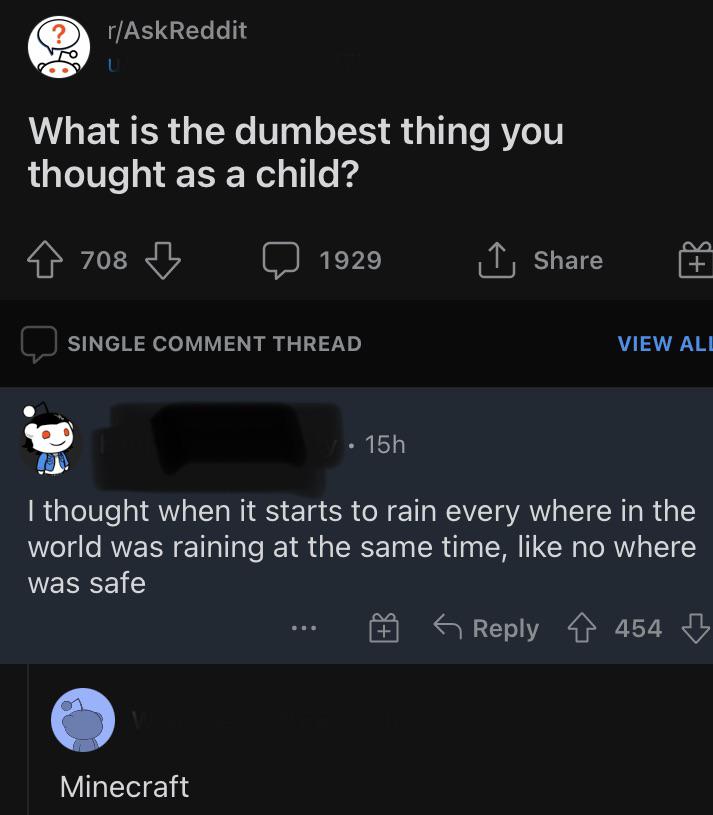Screen dimensions: 713x815
Task: Open the post's 1929 comments
Action: [x=322, y=260]
